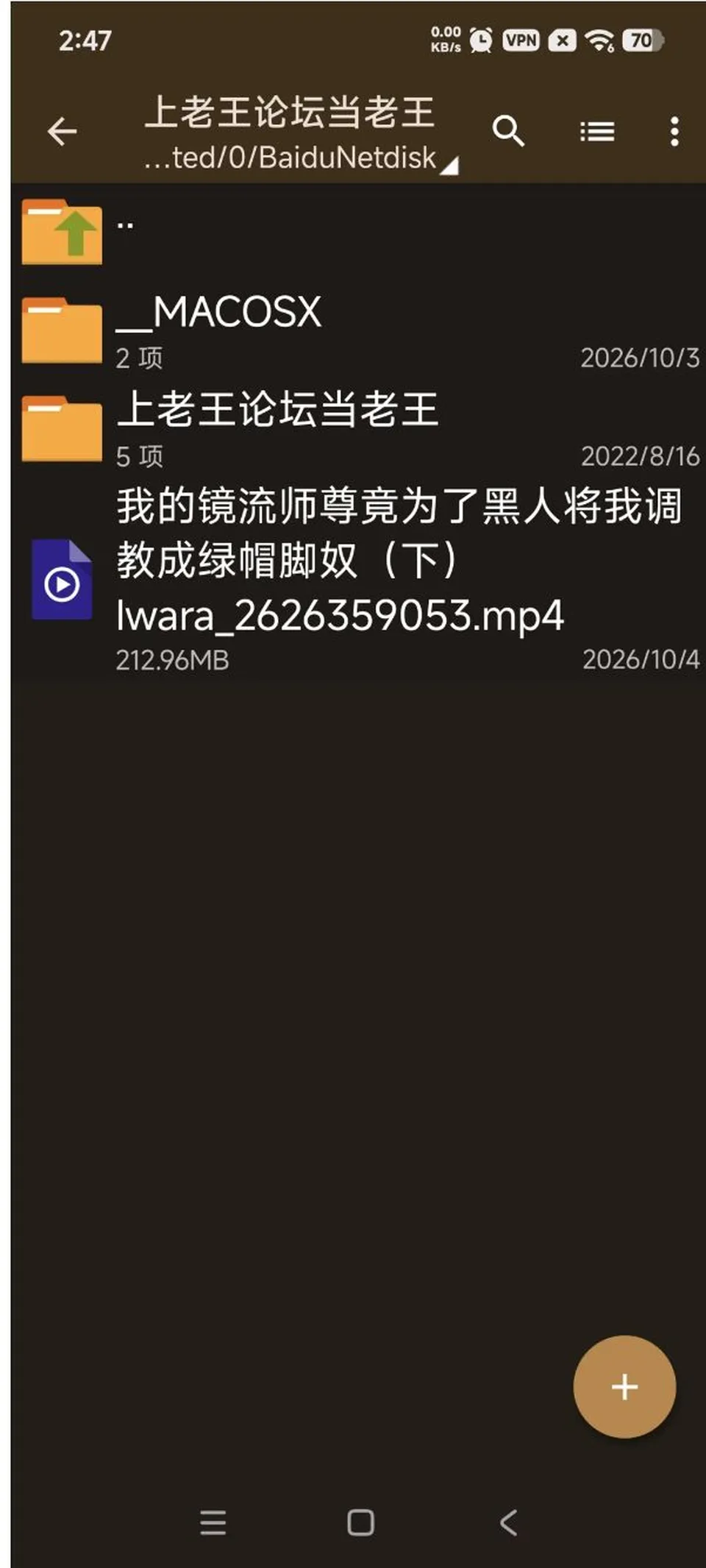Change the list view mode
The width and height of the screenshot is (706, 1568).
(x=597, y=132)
